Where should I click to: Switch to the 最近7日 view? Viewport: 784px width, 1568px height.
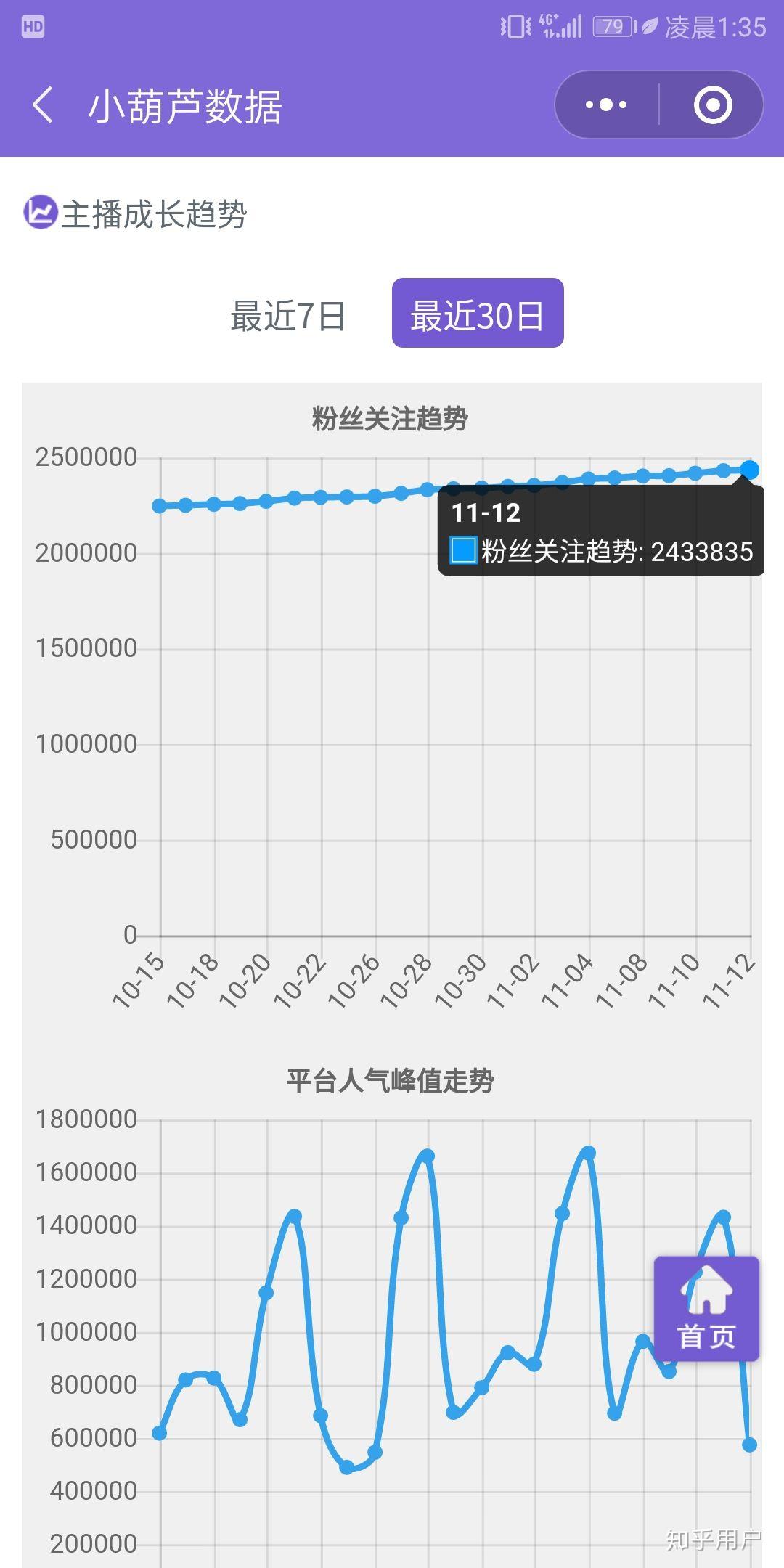tap(287, 314)
